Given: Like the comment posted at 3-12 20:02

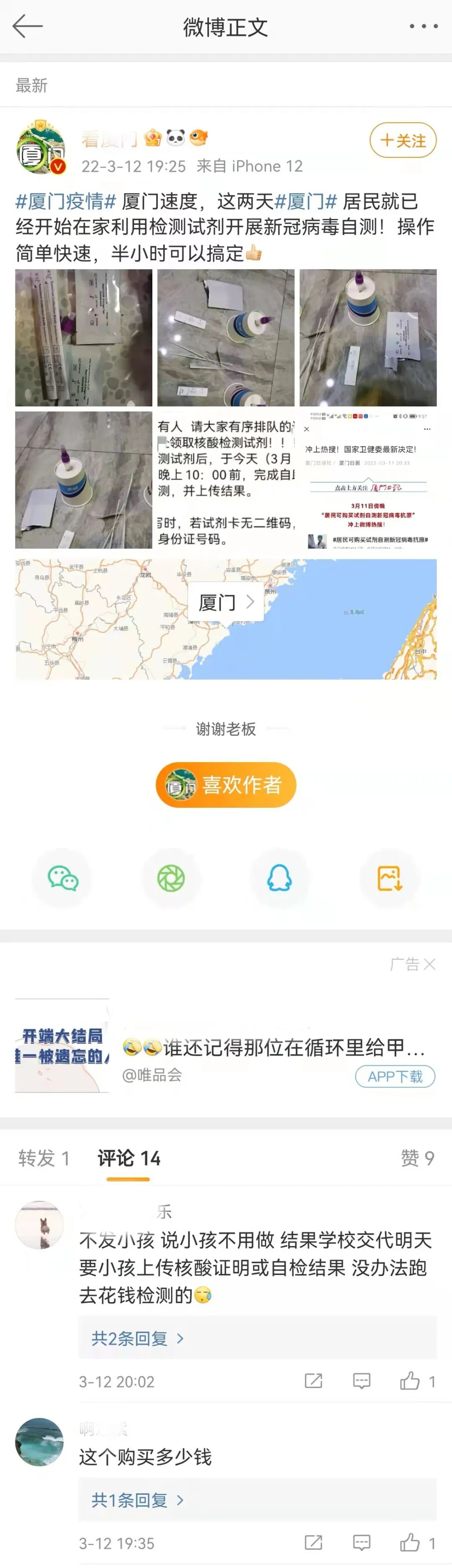Looking at the screenshot, I should click(x=411, y=1381).
